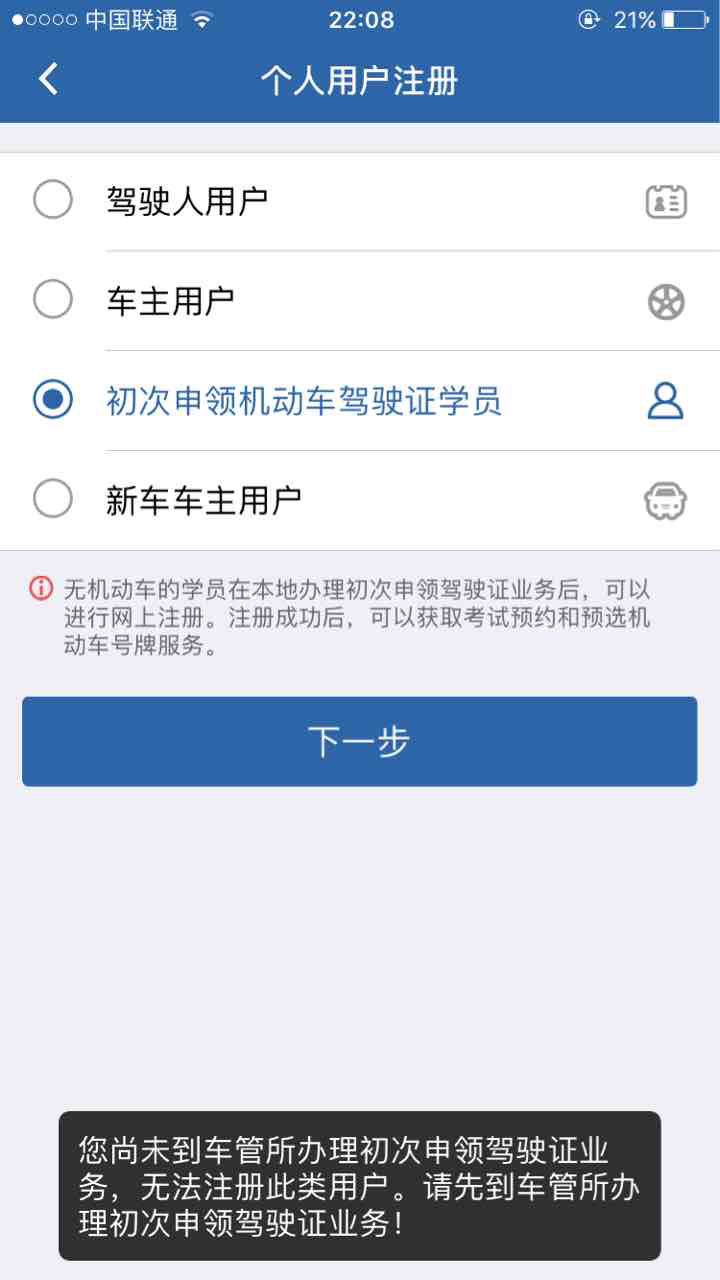Click the toast message about 车管所 registration
Screen dimensions: 720x1280
pyautogui.click(x=360, y=1185)
